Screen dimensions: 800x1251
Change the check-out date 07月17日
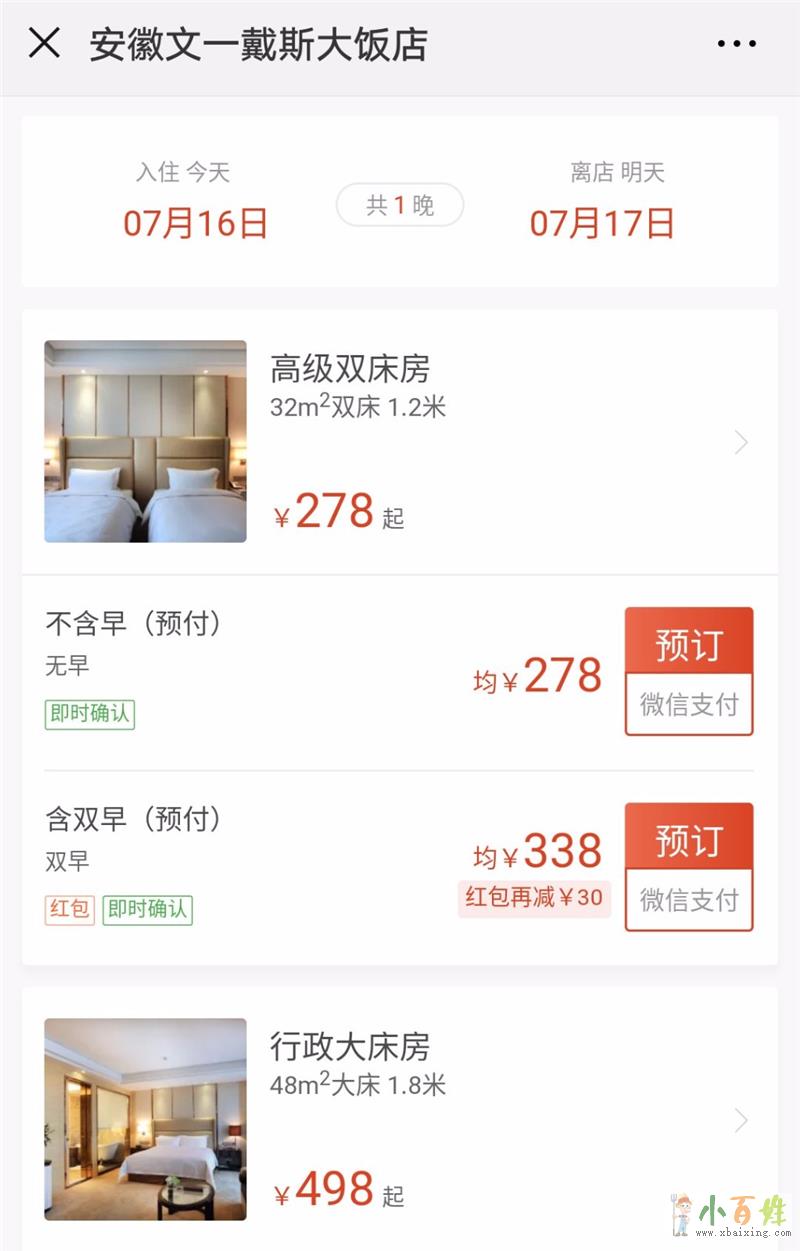click(601, 222)
